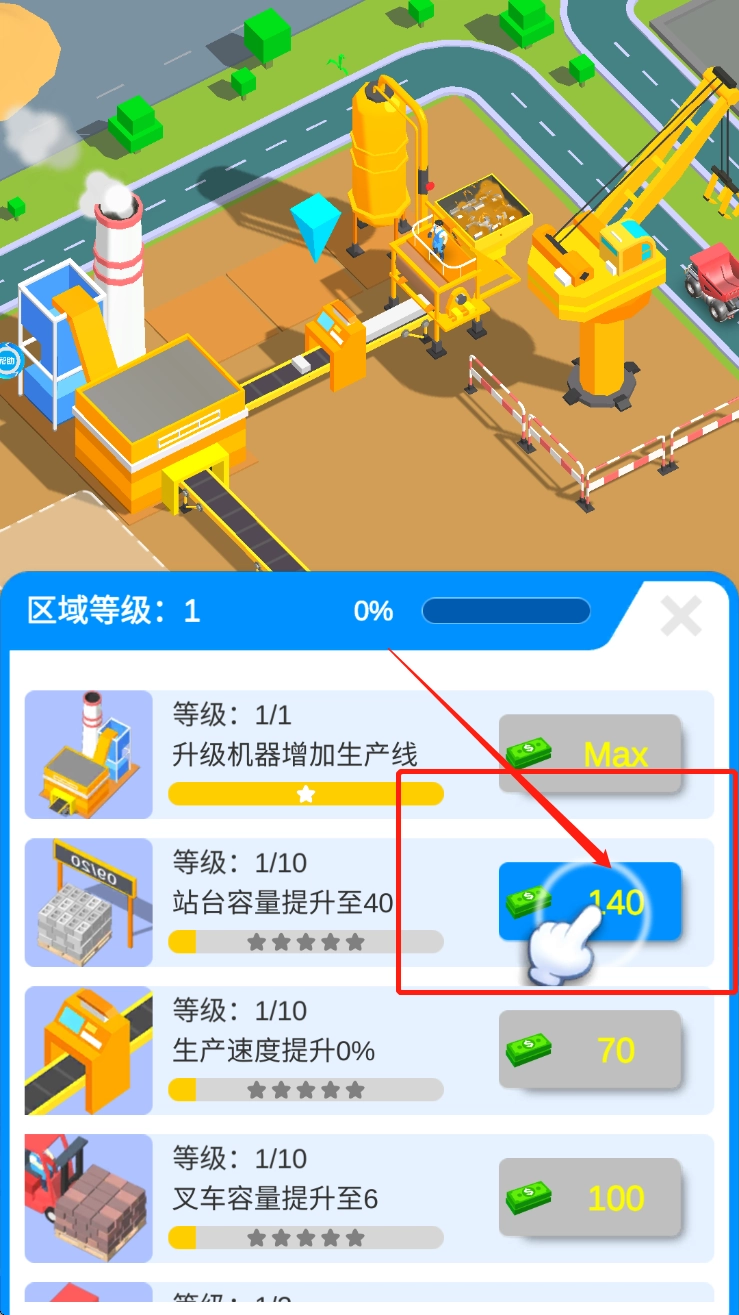Buy forklift capacity upgrade for 100
This screenshot has height=1315, width=739.
[590, 1198]
